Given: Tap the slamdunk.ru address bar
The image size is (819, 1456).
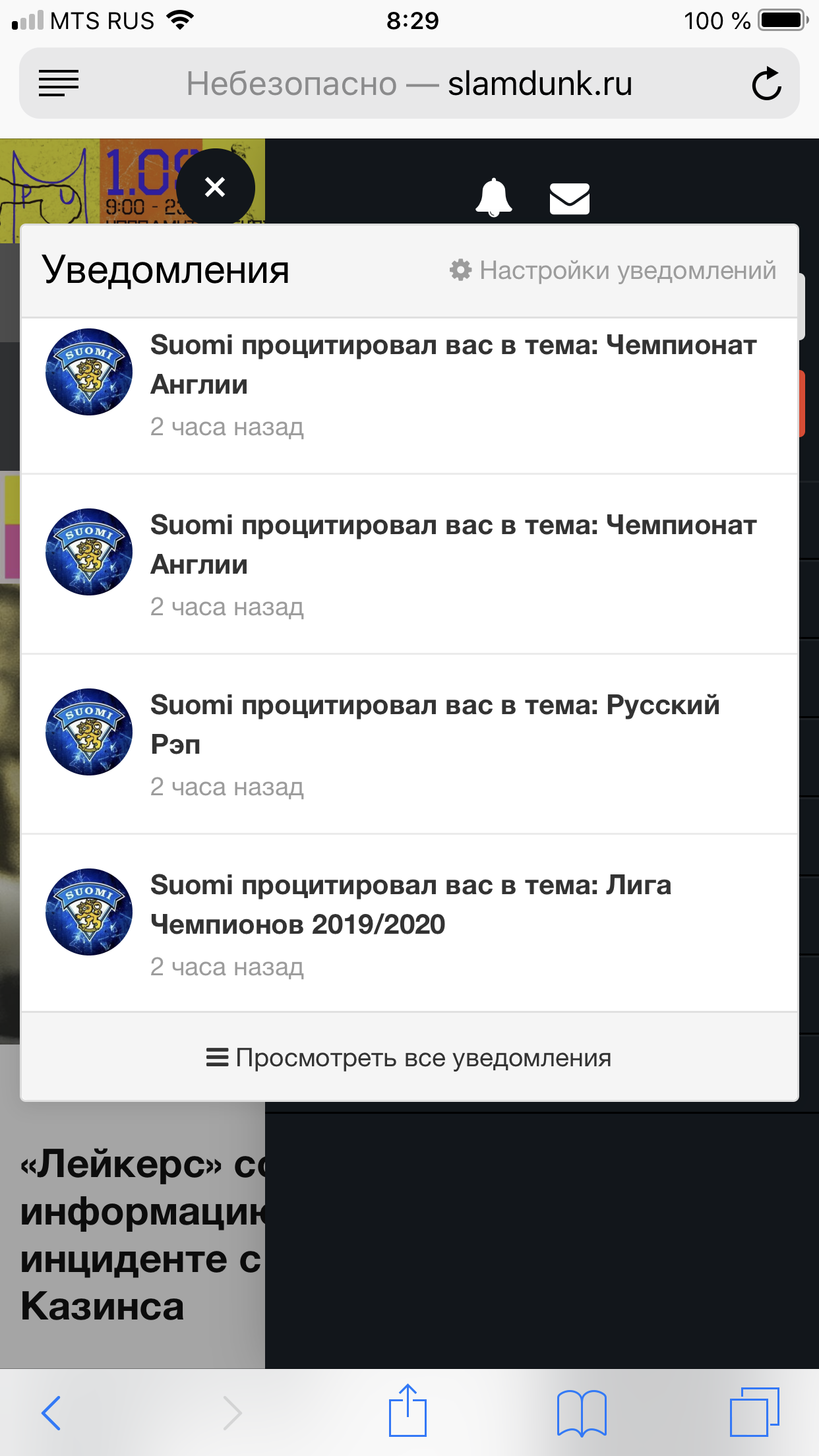Looking at the screenshot, I should 409,84.
